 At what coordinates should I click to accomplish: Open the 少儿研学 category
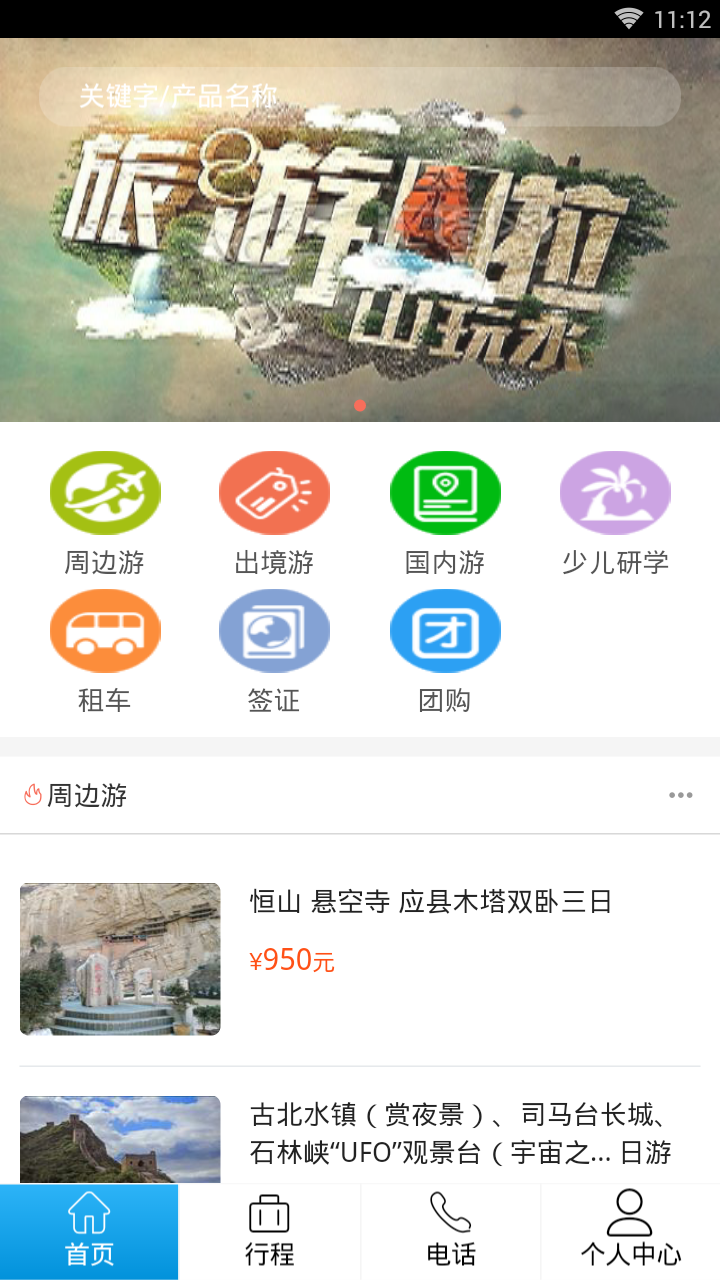(615, 493)
